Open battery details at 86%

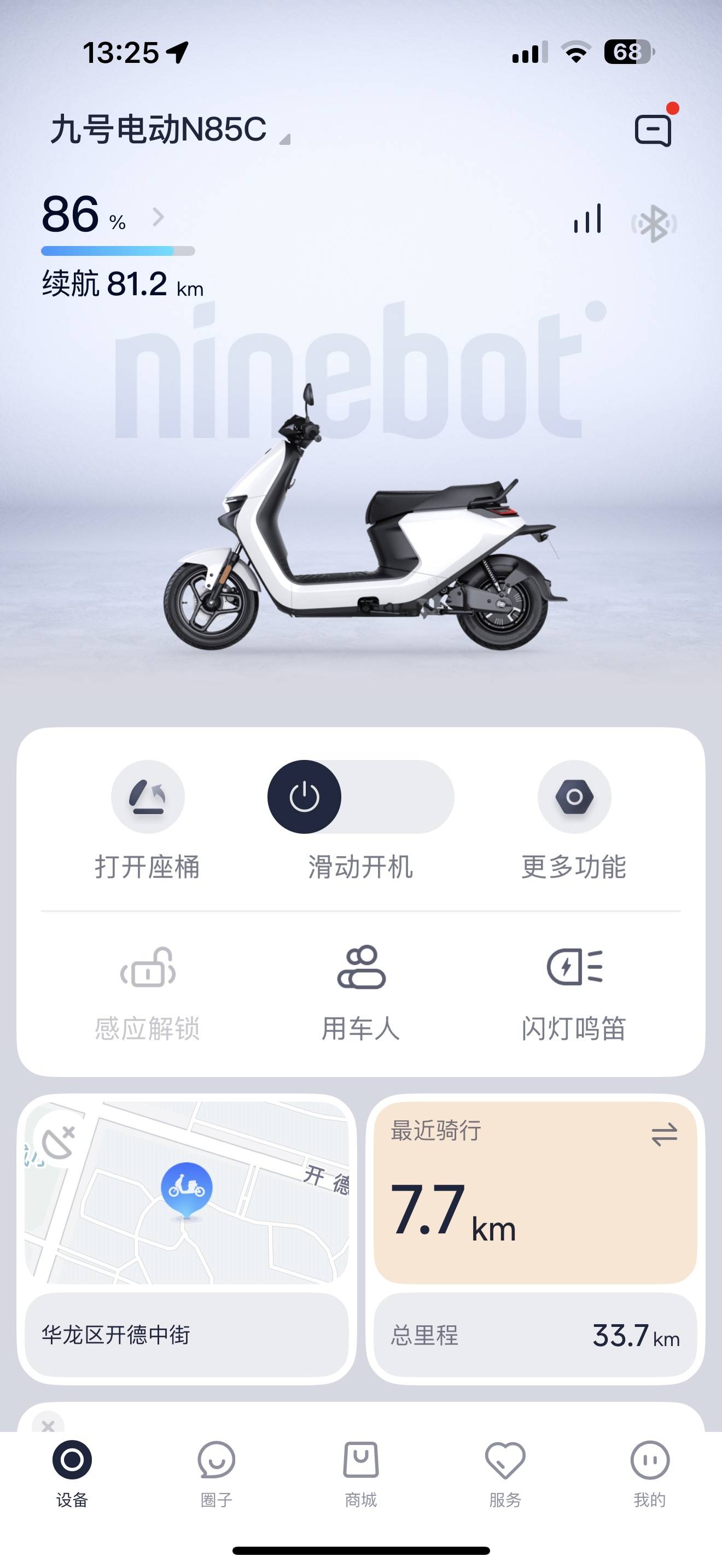[103, 216]
